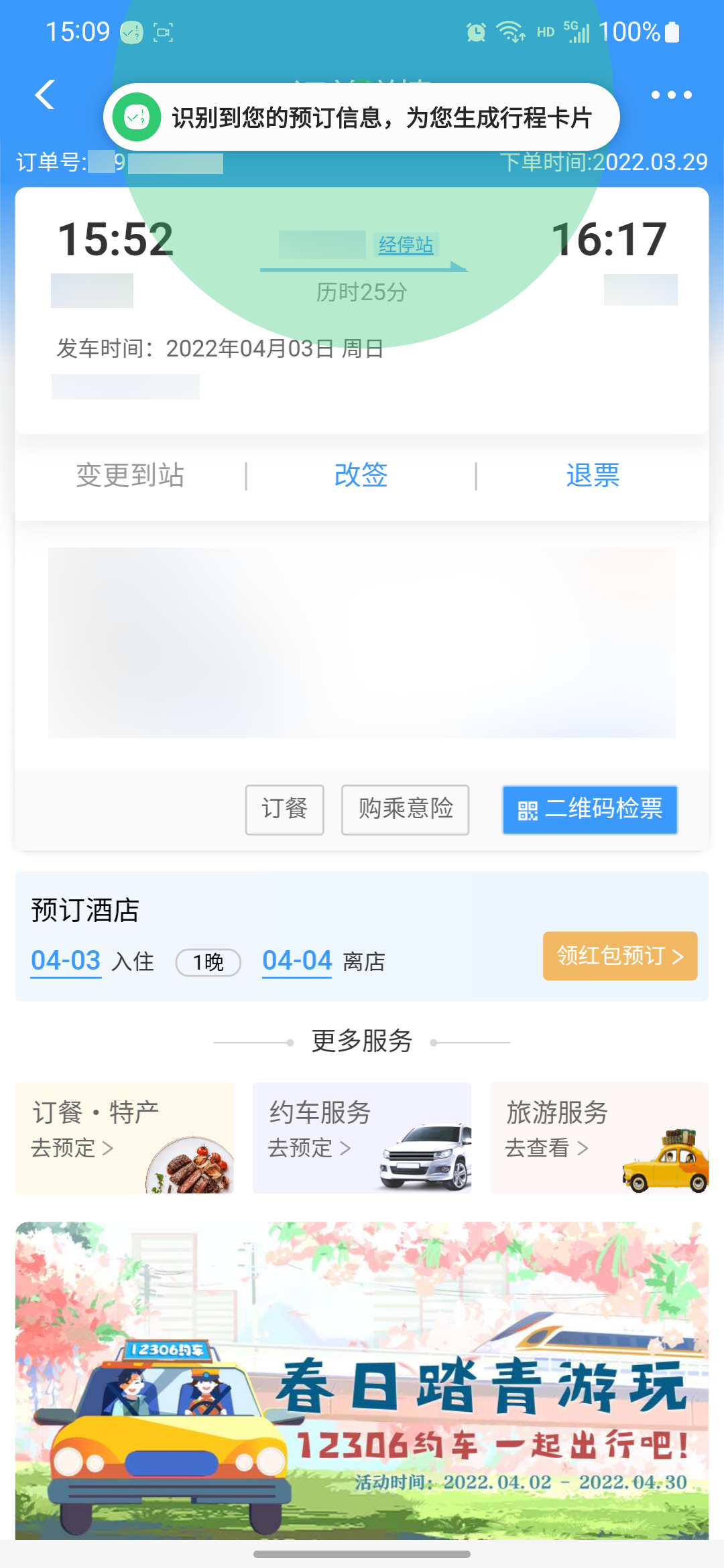Open 二维码检票 QR code ticket check
Viewport: 724px width, 1568px height.
pyautogui.click(x=590, y=809)
